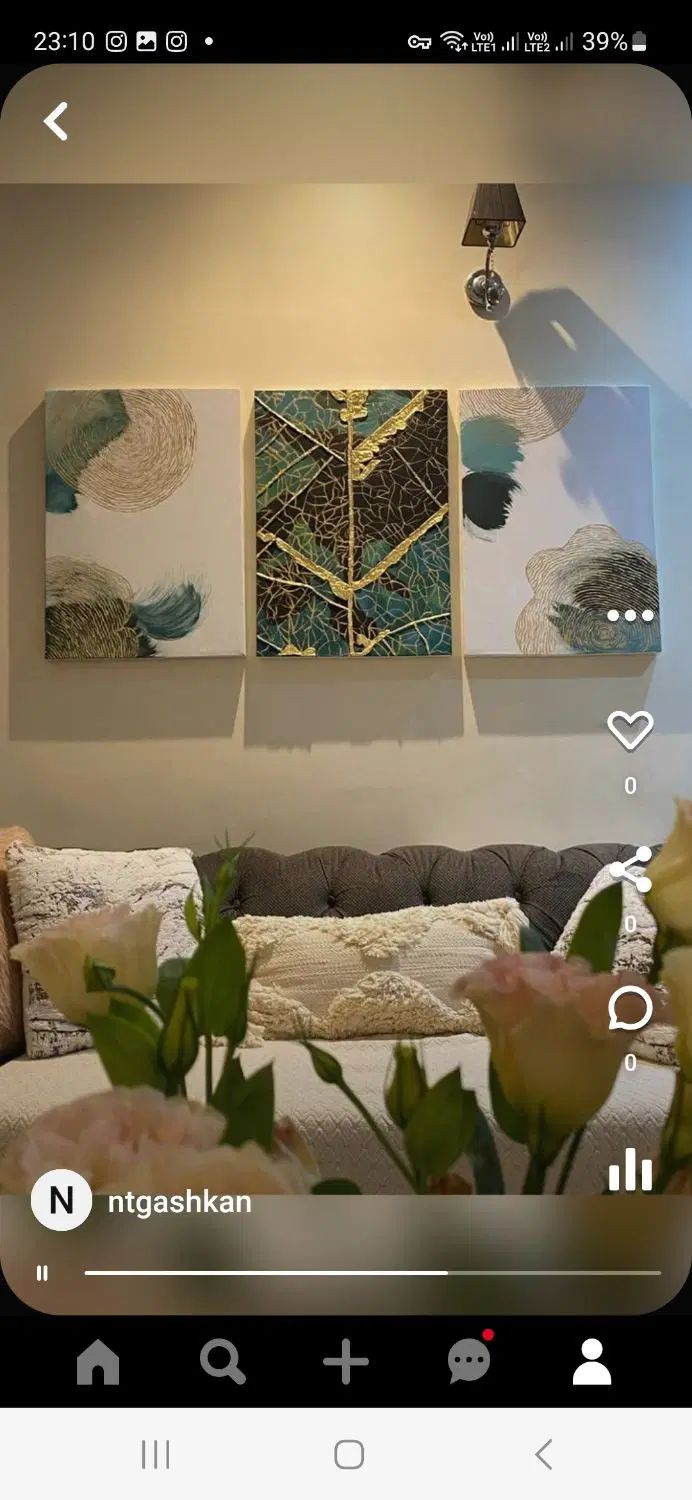The height and width of the screenshot is (1500, 692).
Task: View video stats via bar chart icon
Action: point(630,1169)
